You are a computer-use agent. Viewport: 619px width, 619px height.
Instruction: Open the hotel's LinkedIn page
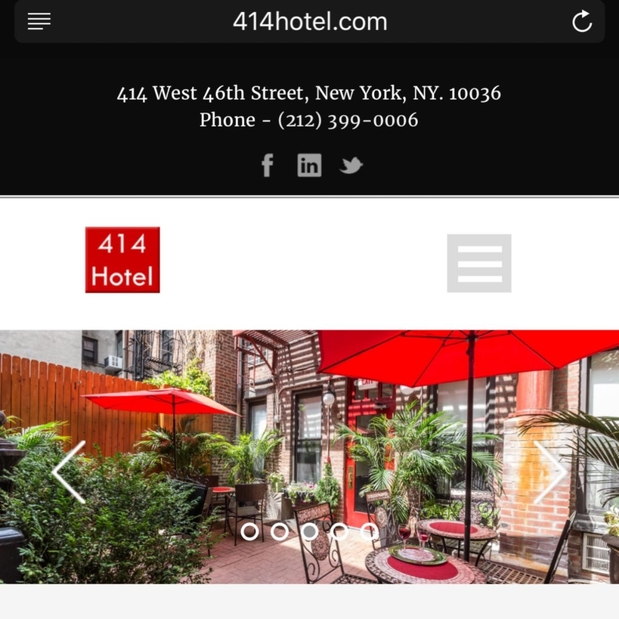(309, 165)
